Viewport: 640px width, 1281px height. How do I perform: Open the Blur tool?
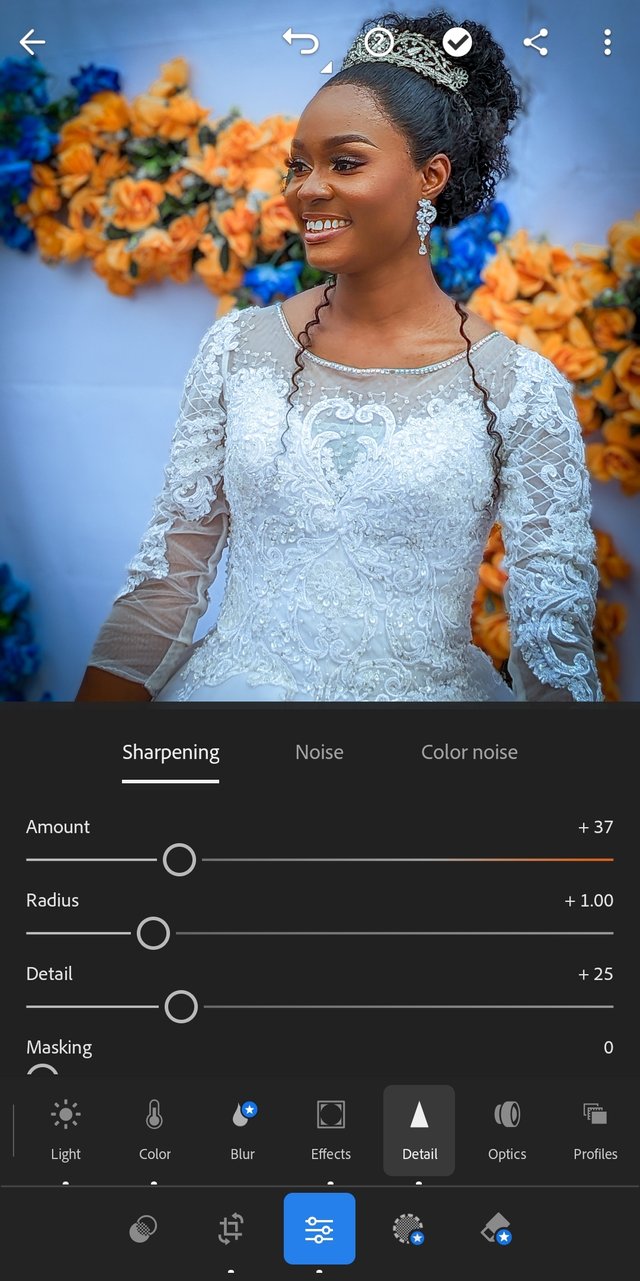[243, 1130]
